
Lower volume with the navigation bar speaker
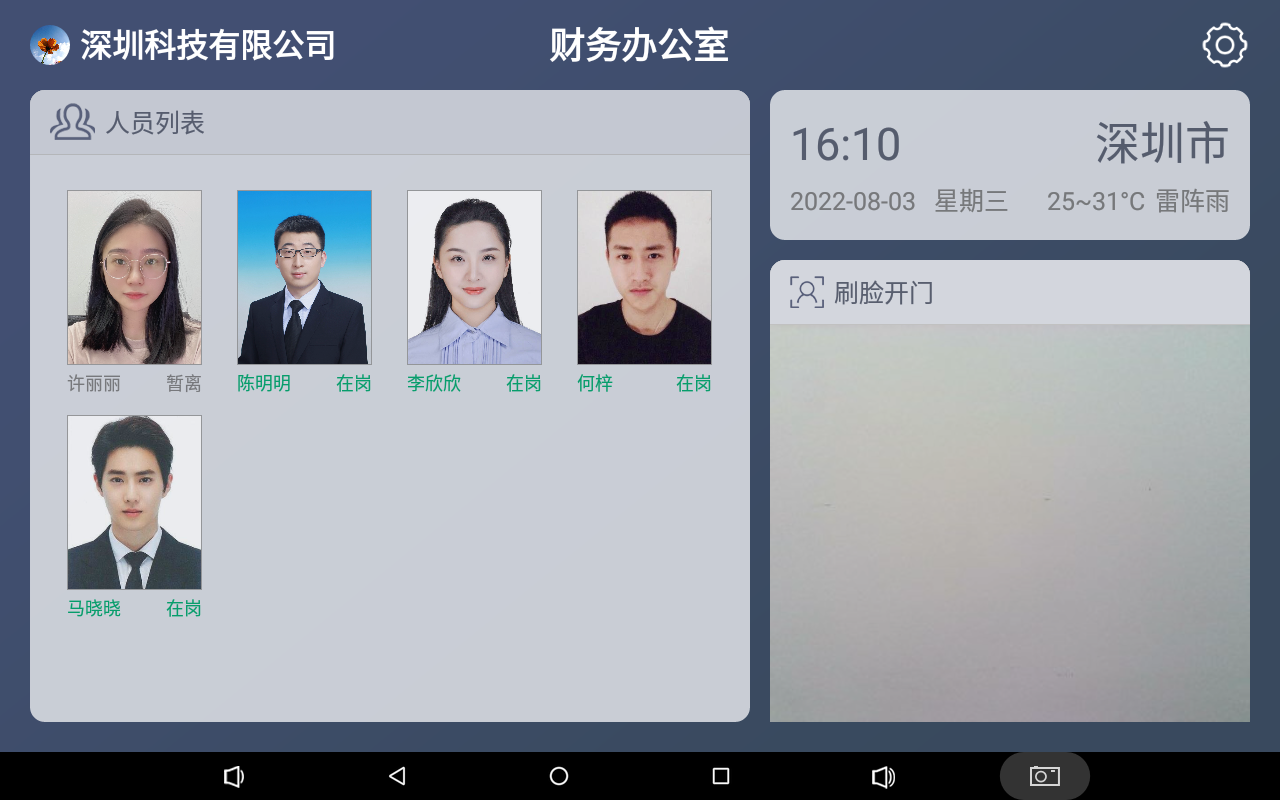pos(234,776)
